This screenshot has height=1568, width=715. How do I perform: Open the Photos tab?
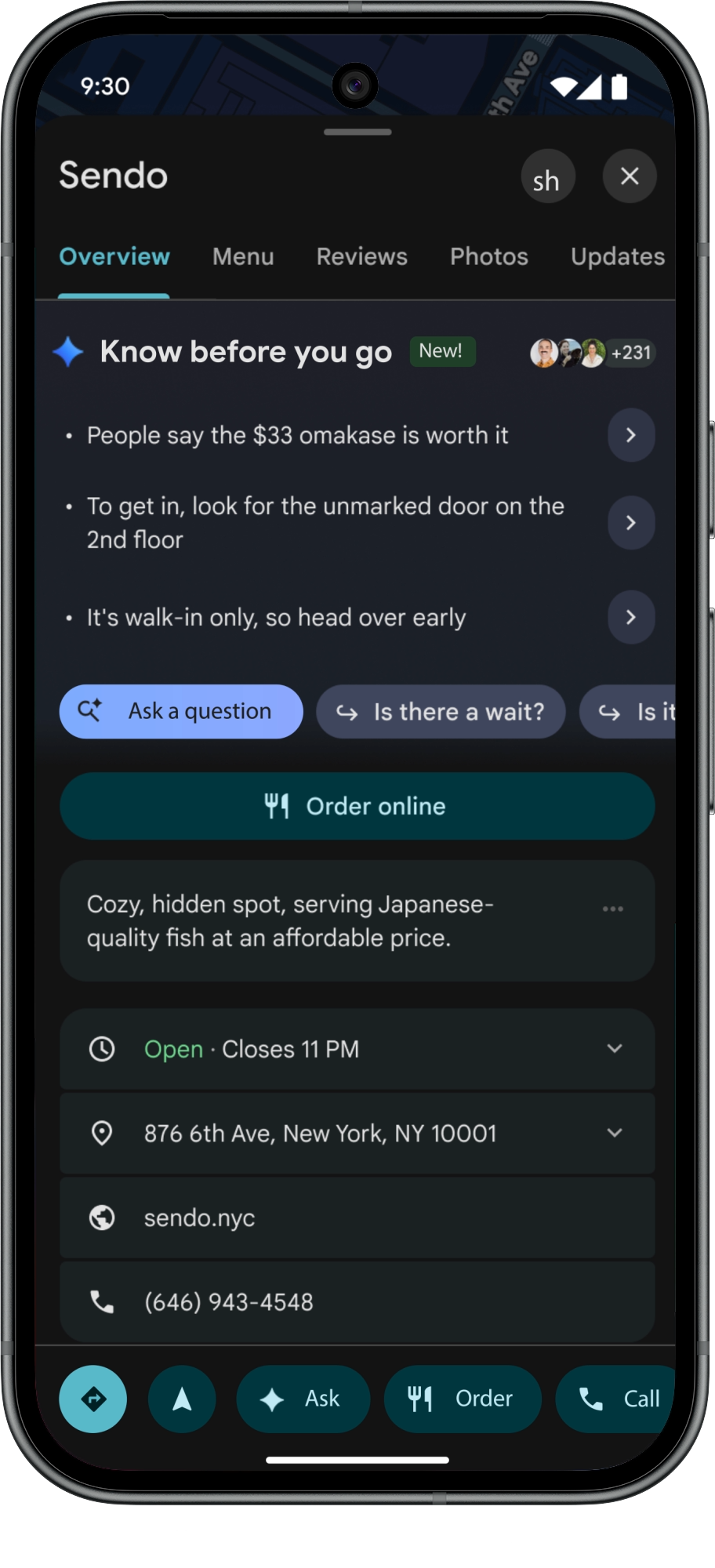(488, 257)
